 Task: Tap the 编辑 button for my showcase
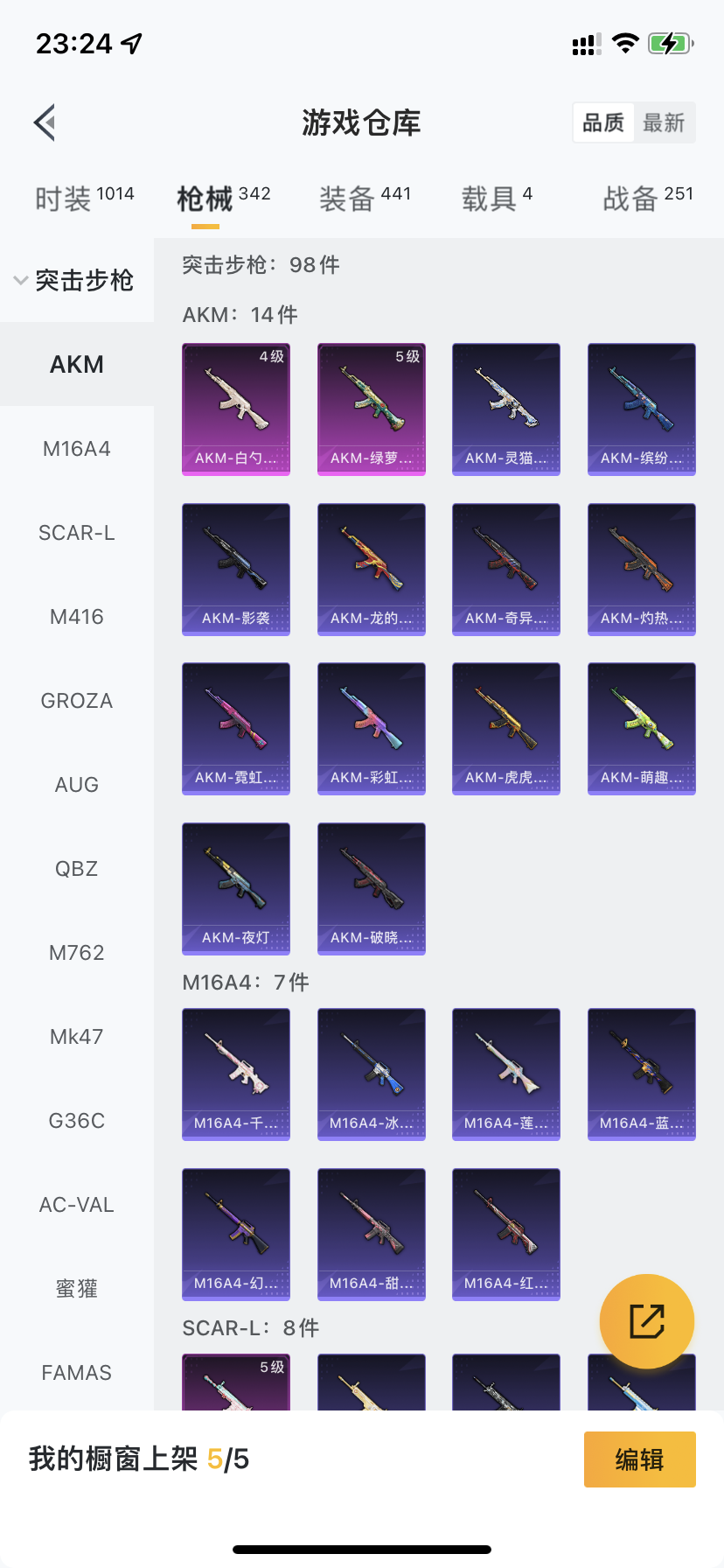click(x=639, y=1459)
